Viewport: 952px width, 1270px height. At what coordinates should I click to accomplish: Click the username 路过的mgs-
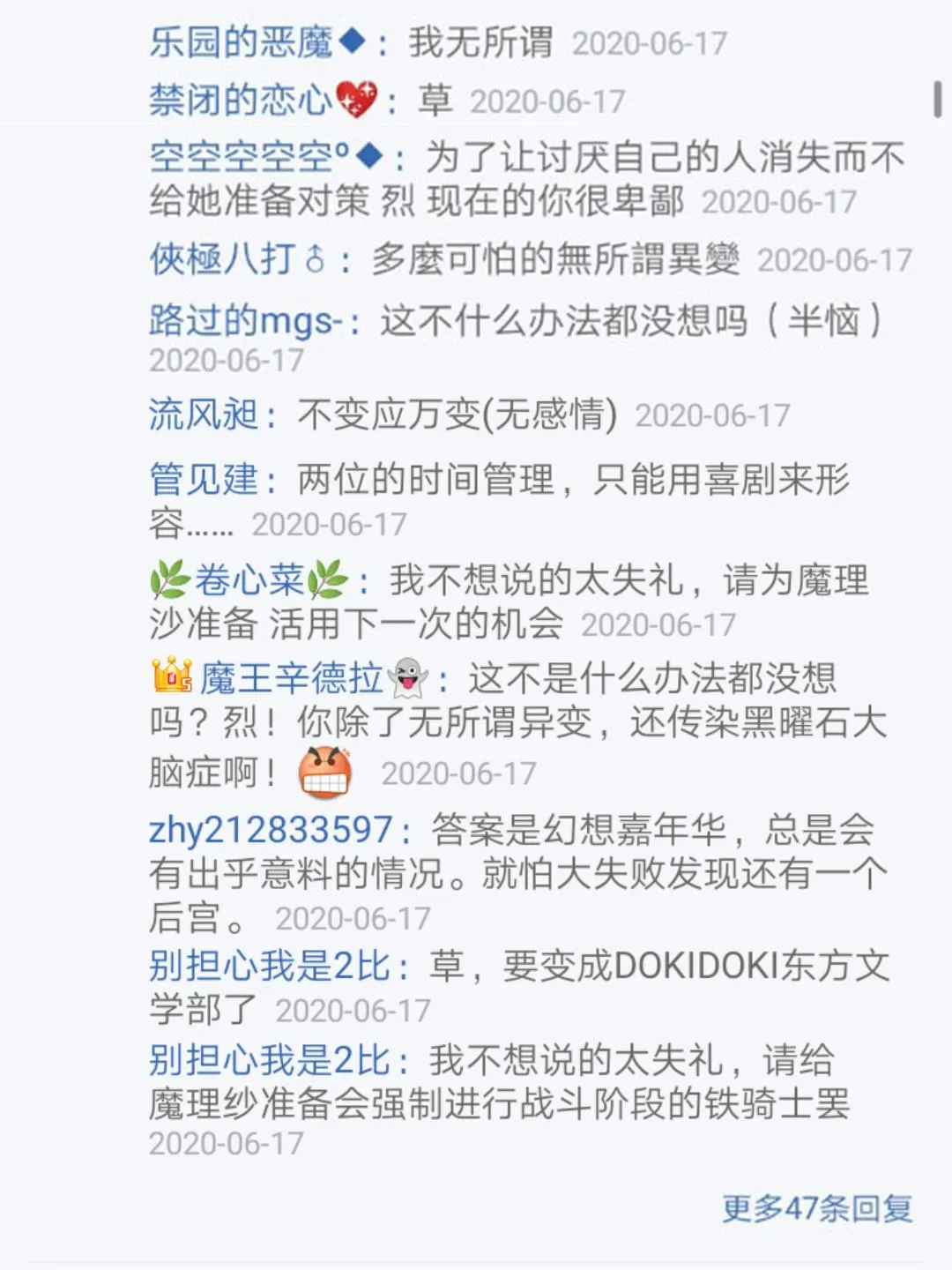247,325
